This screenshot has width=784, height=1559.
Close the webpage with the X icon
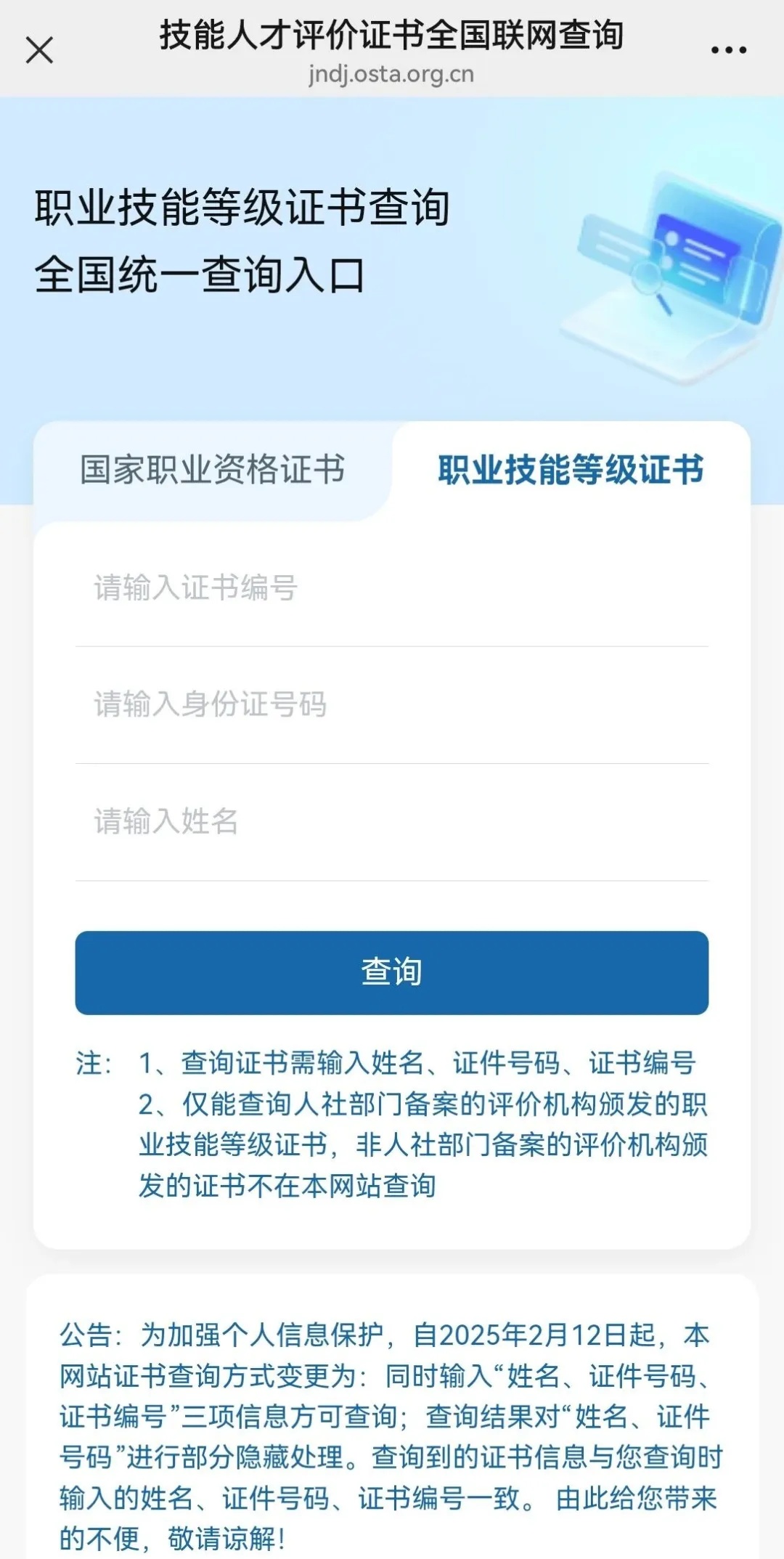[x=39, y=50]
